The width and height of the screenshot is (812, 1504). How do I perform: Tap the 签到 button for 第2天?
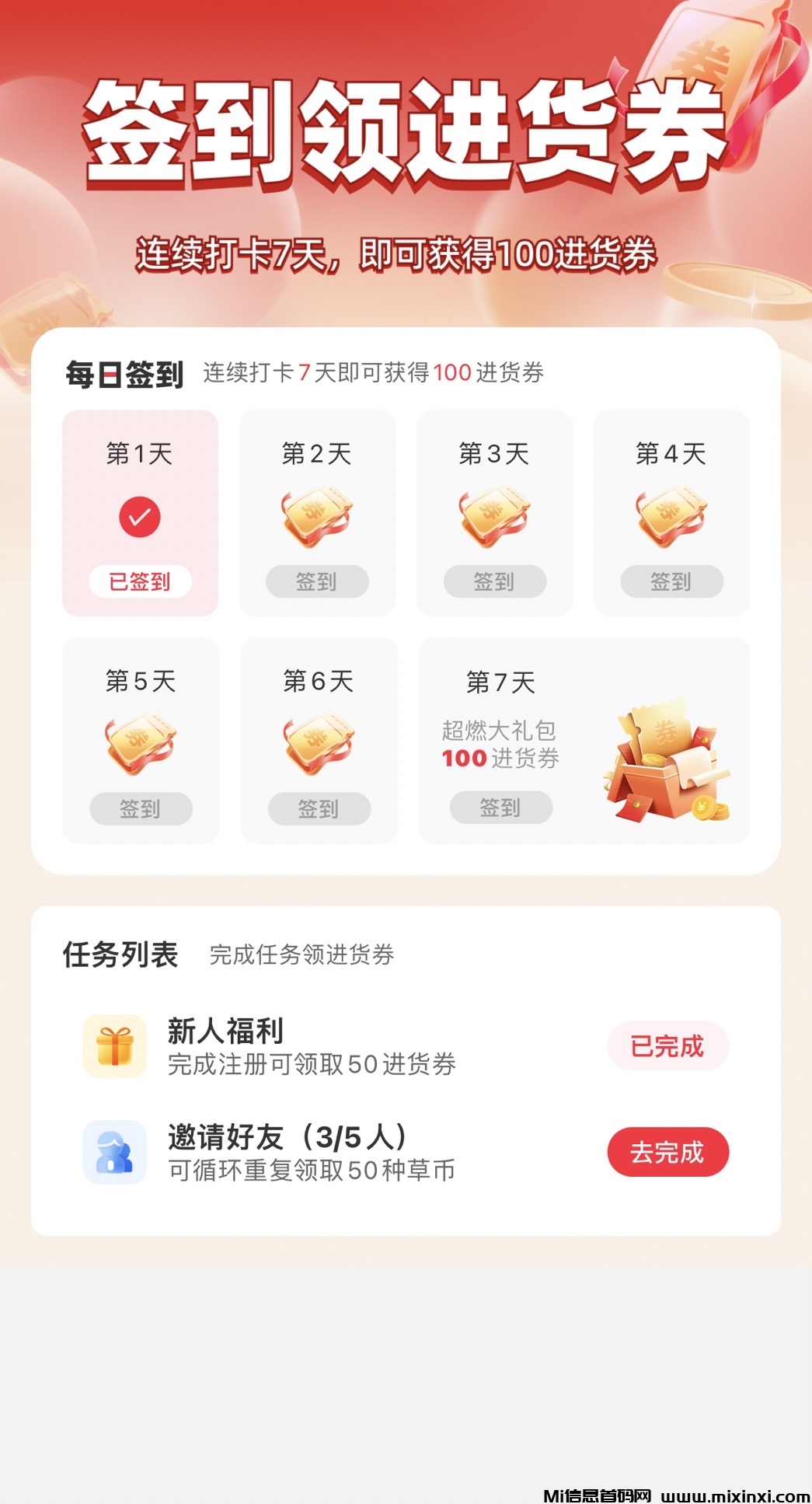pyautogui.click(x=317, y=581)
